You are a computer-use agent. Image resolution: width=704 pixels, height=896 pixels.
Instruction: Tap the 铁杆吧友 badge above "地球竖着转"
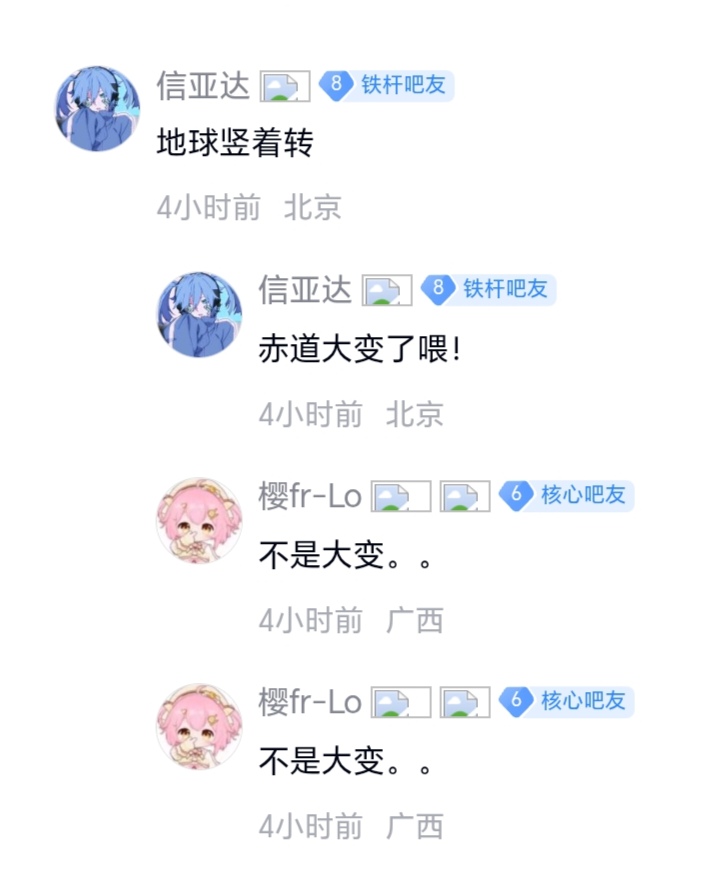387,86
